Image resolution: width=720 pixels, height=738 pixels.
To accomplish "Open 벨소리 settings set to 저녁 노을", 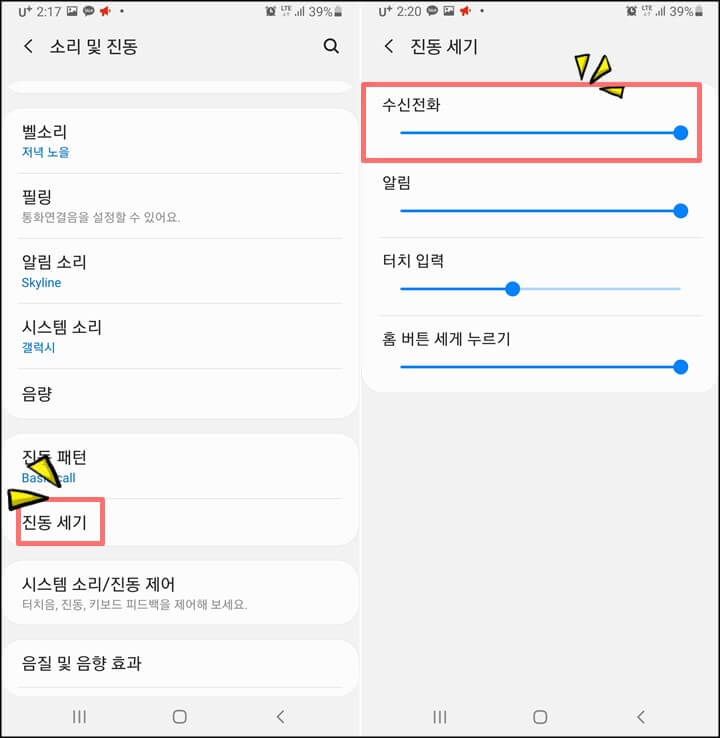I will (x=180, y=140).
